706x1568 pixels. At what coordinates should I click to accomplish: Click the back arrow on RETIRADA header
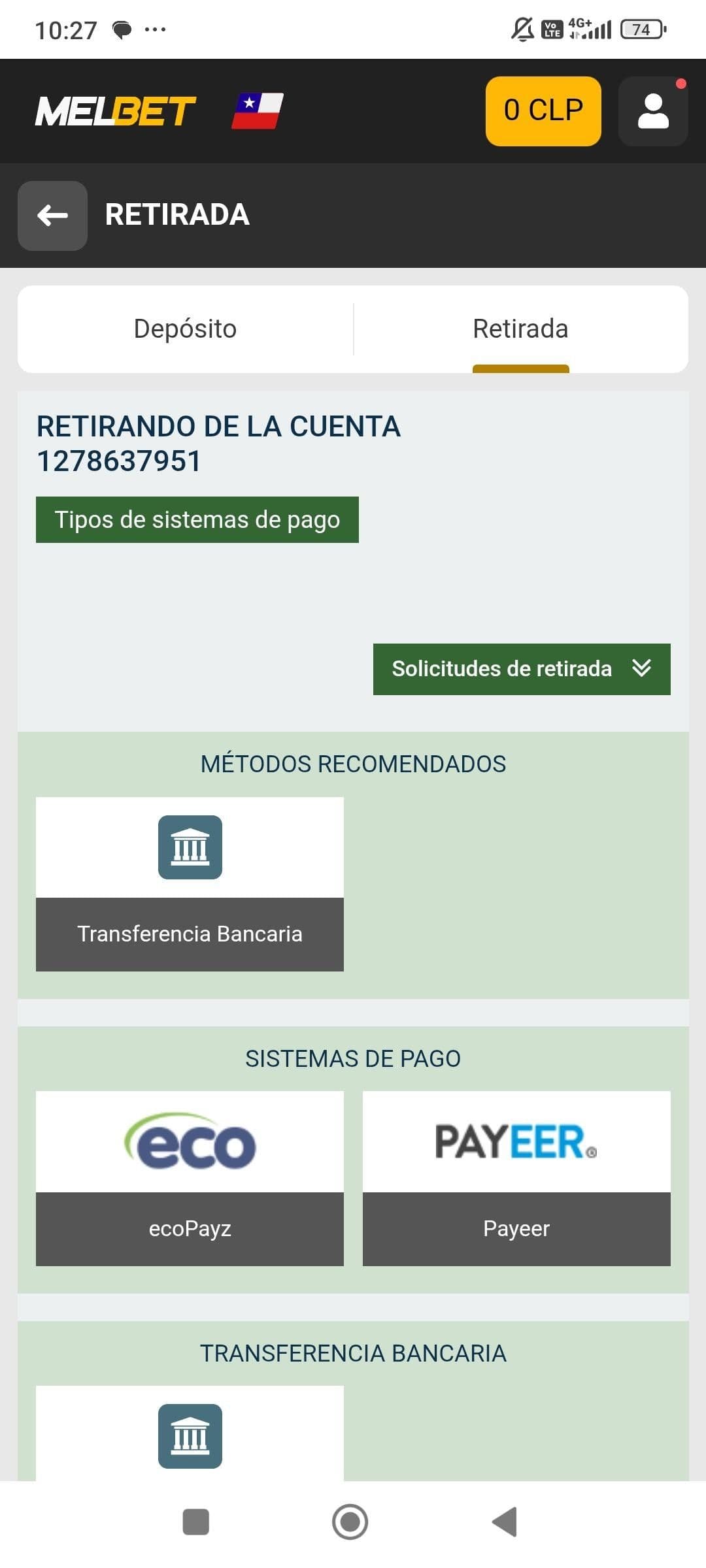coord(52,215)
